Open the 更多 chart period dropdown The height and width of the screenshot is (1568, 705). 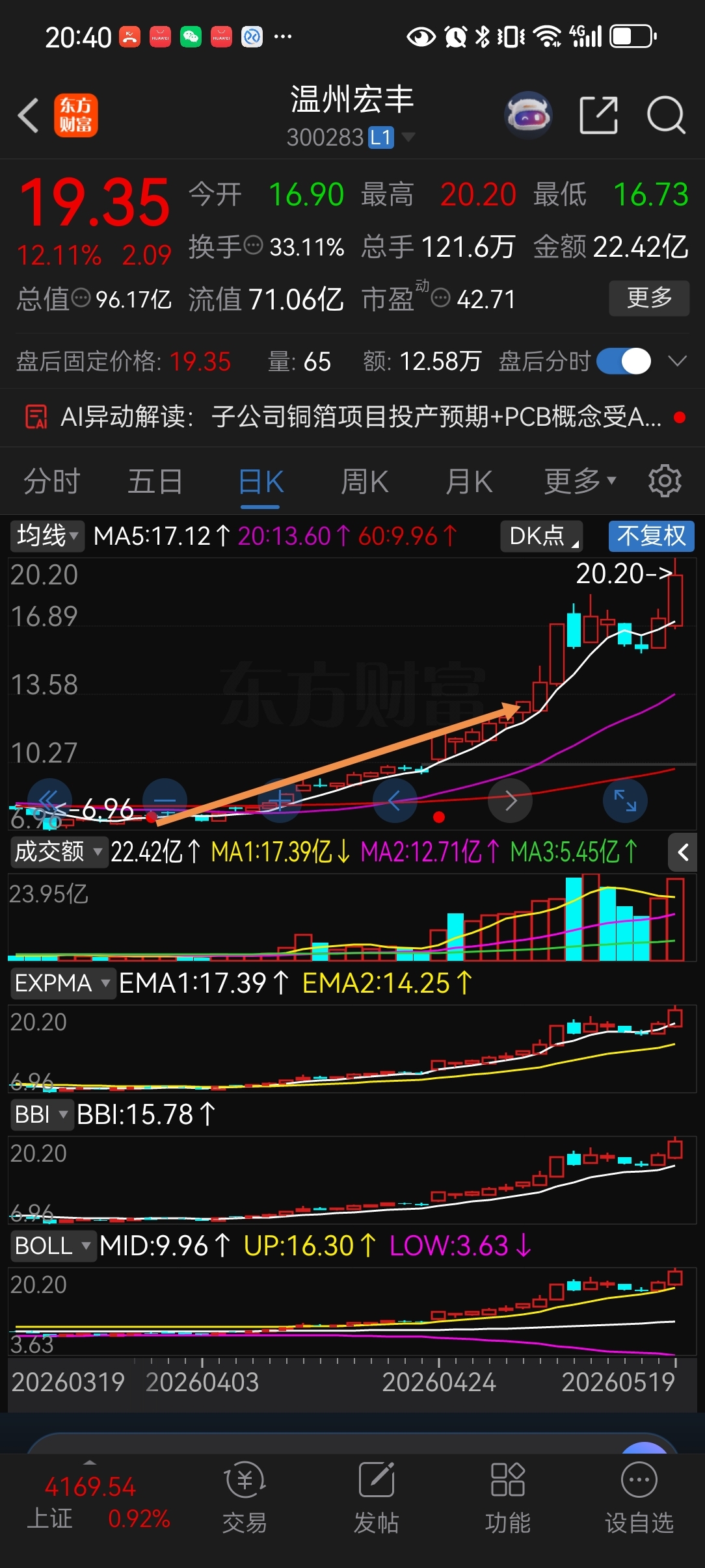[x=580, y=482]
